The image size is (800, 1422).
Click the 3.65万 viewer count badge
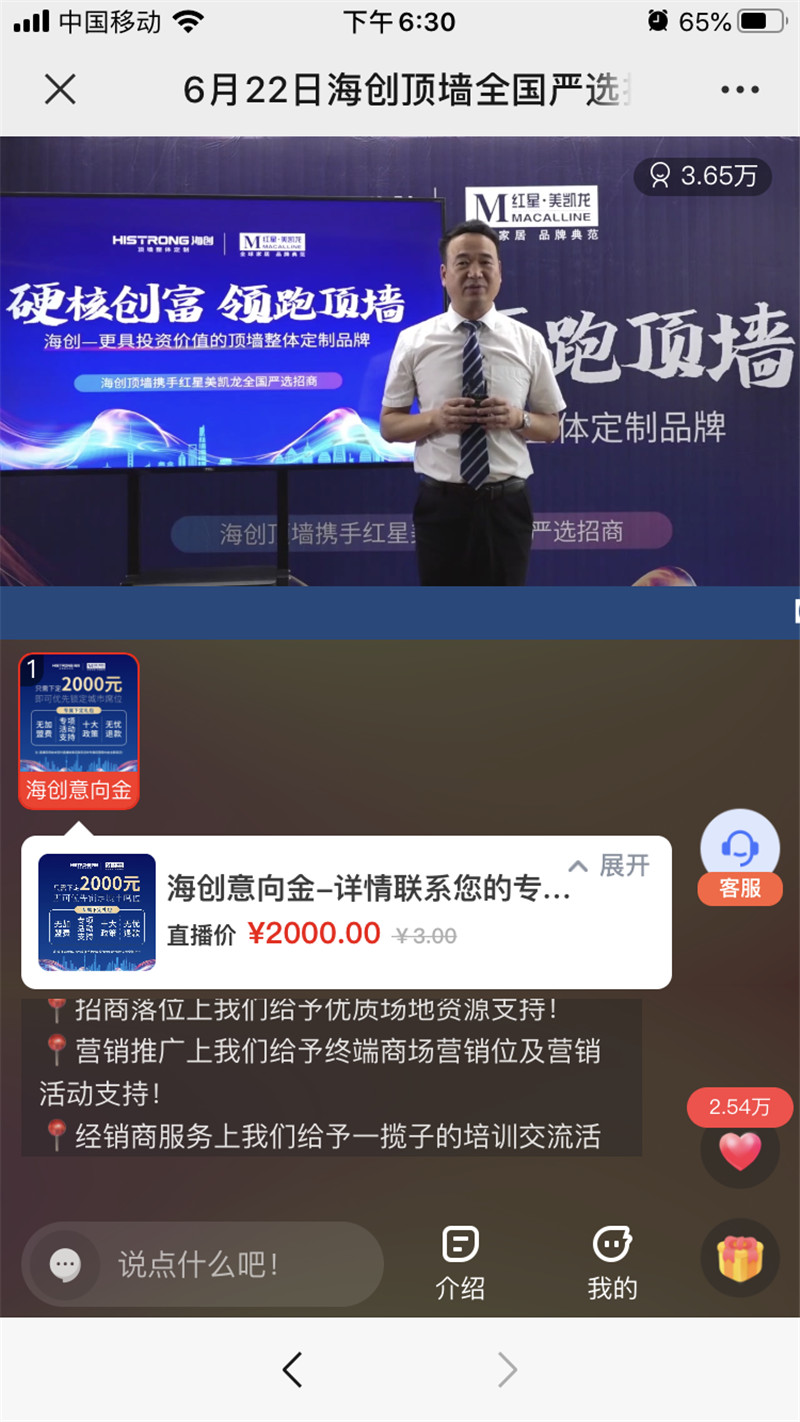703,176
